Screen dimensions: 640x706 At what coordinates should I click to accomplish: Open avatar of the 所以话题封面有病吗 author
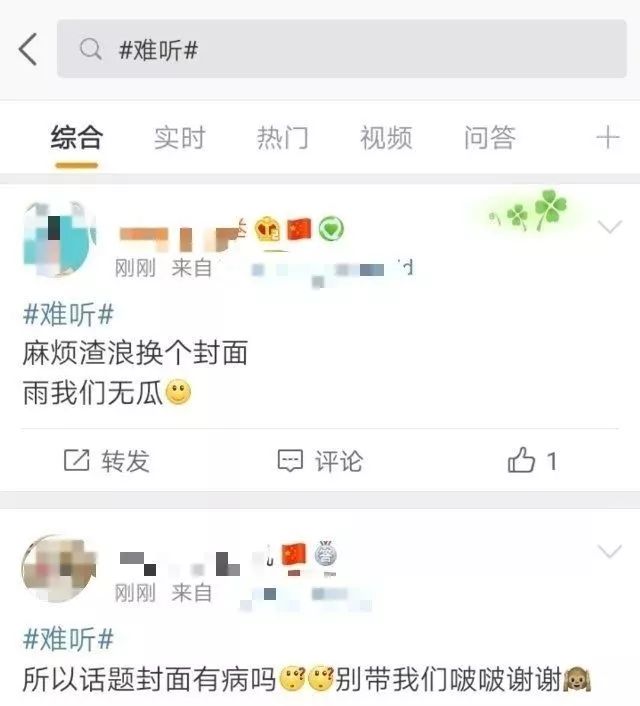(55, 567)
